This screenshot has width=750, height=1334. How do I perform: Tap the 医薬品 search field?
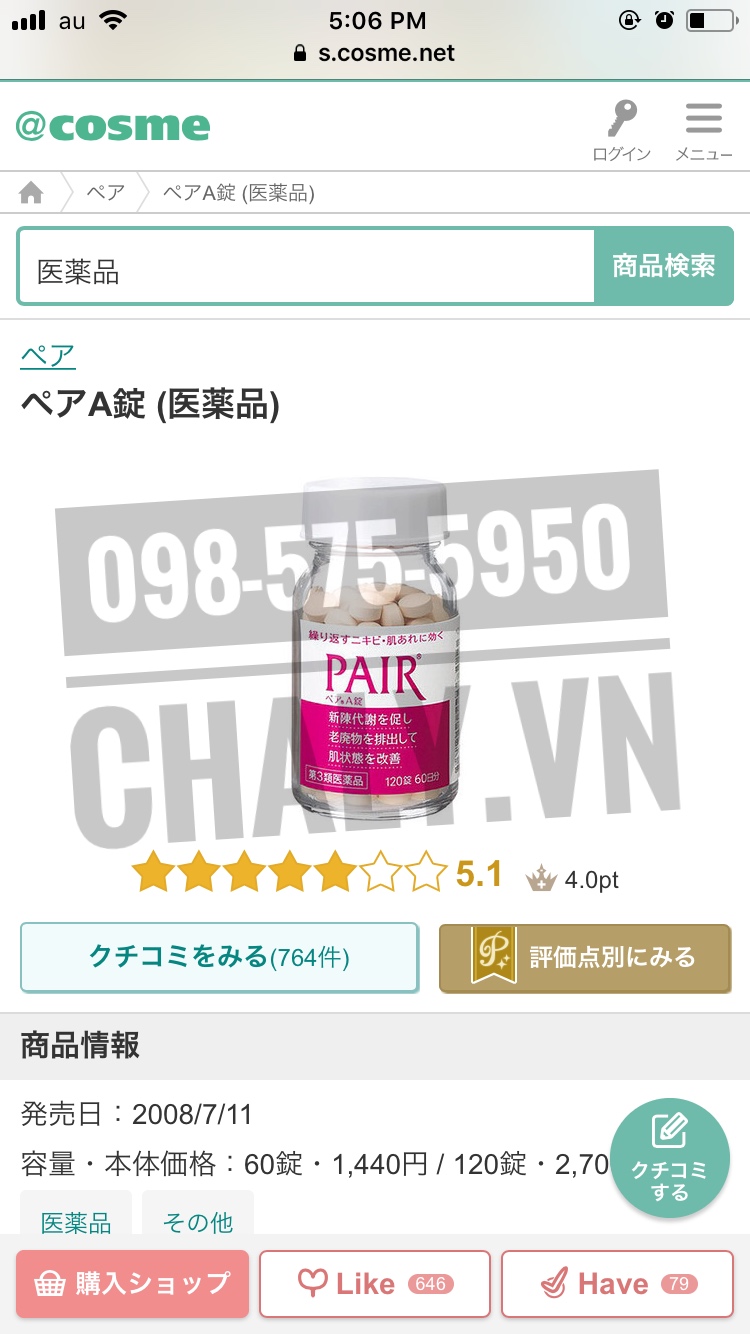point(306,266)
